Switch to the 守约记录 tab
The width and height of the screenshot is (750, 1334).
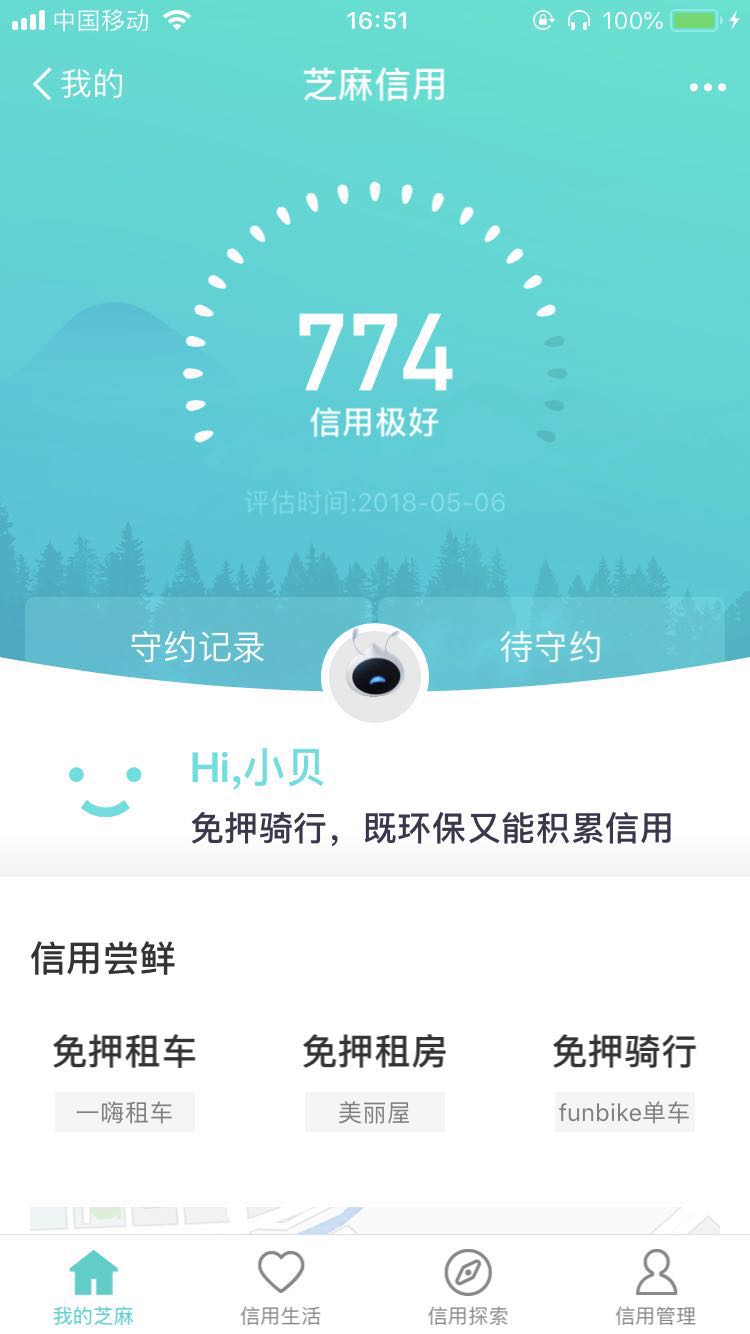coord(197,647)
